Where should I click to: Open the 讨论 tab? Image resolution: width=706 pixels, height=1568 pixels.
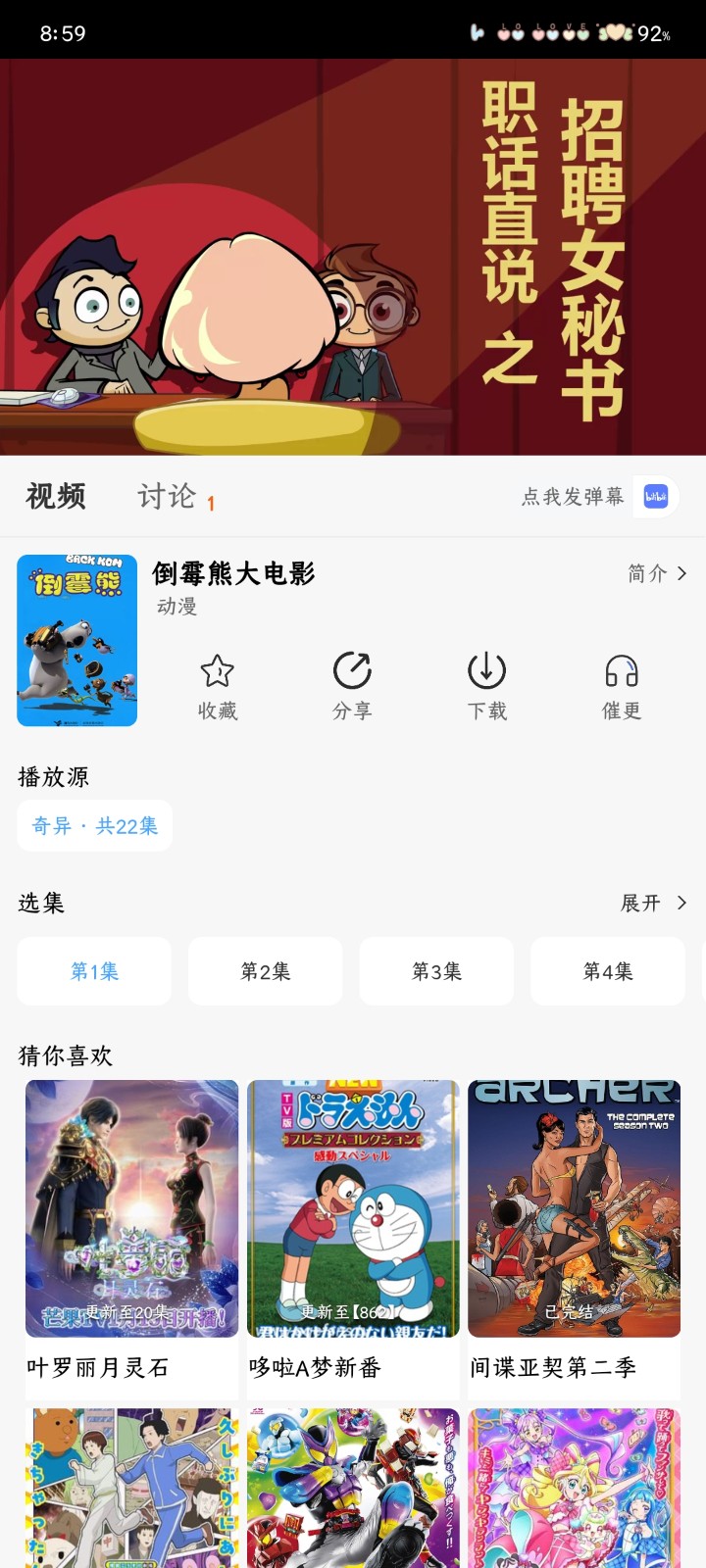point(167,497)
